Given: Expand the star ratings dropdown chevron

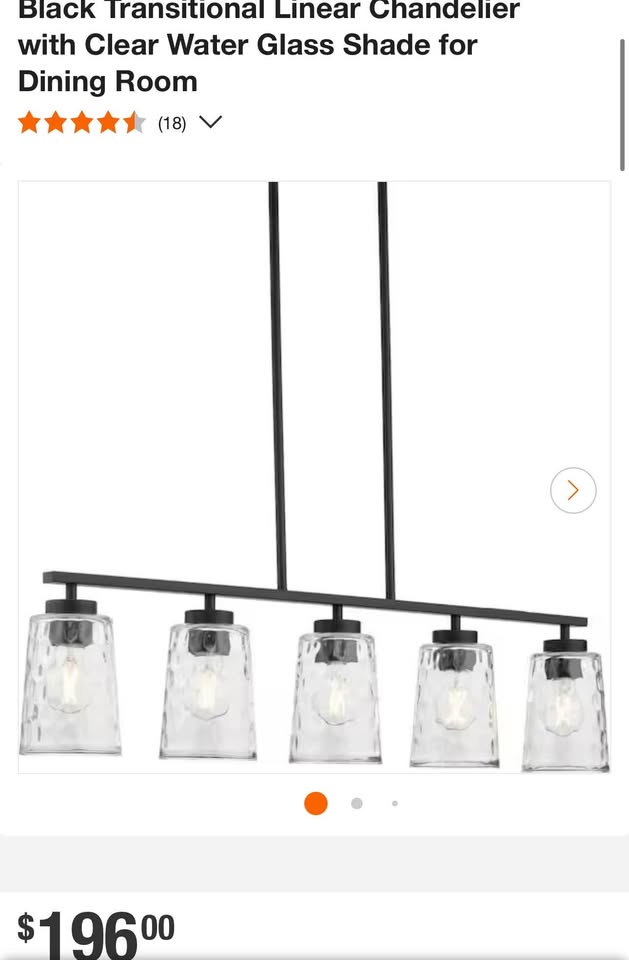Looking at the screenshot, I should pyautogui.click(x=210, y=123).
